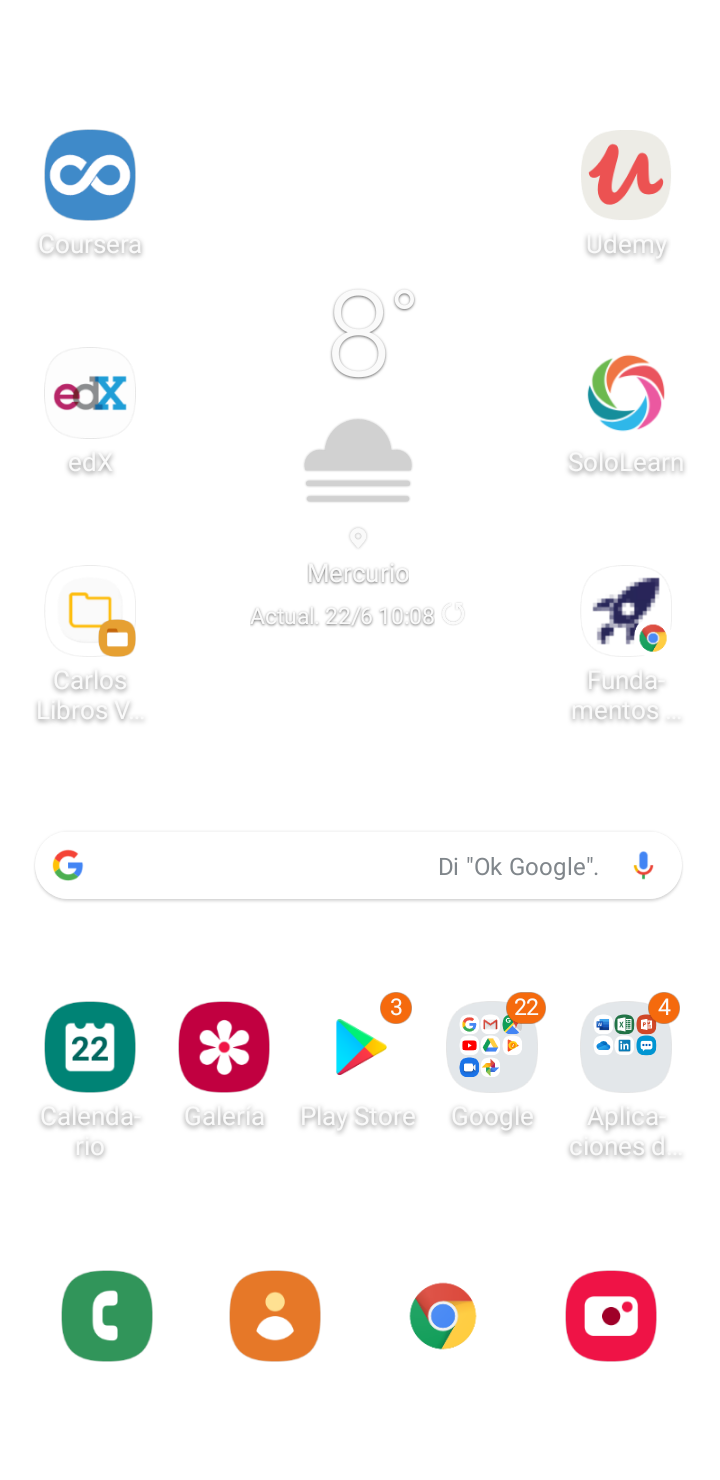
Task: Open the Phone dialer app
Action: 107,1316
